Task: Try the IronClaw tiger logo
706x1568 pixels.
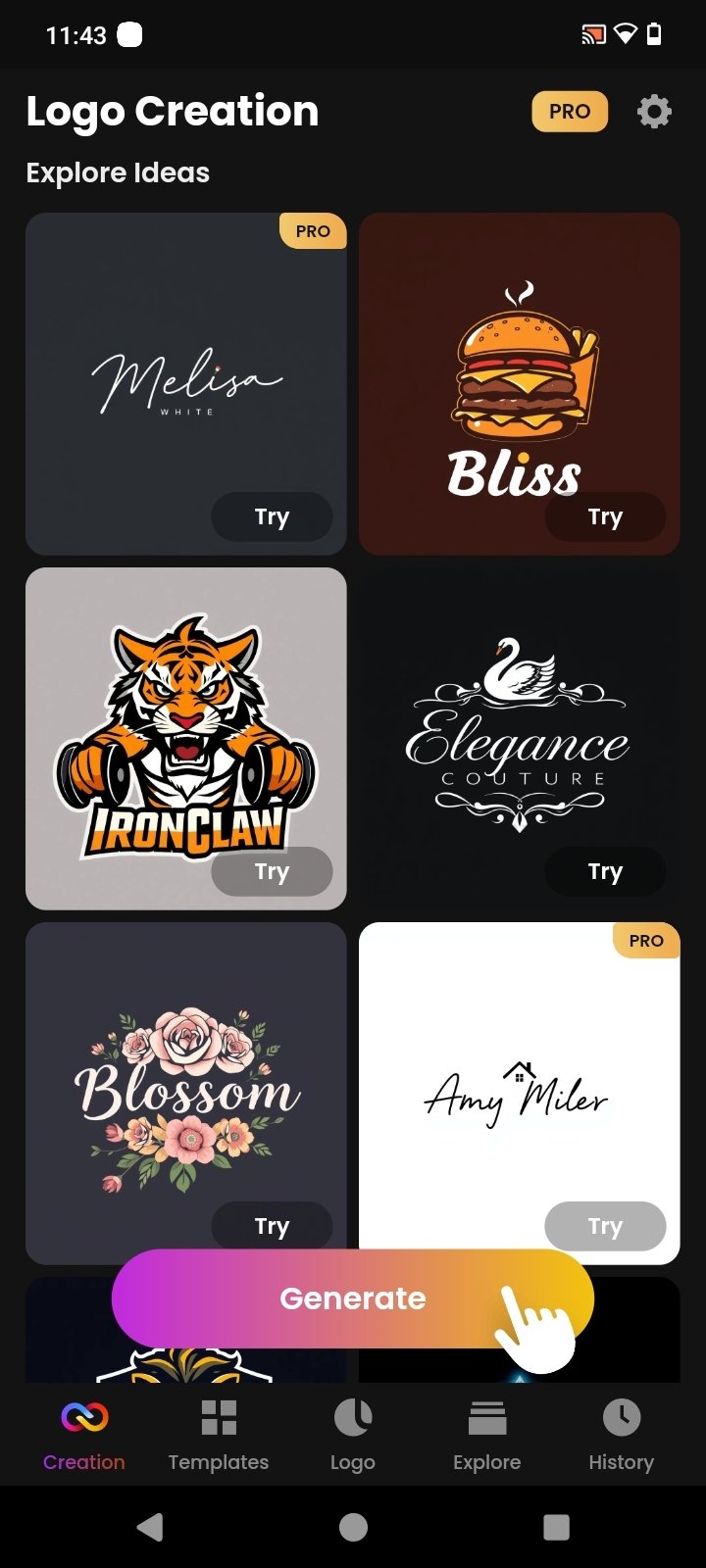Action: (272, 871)
